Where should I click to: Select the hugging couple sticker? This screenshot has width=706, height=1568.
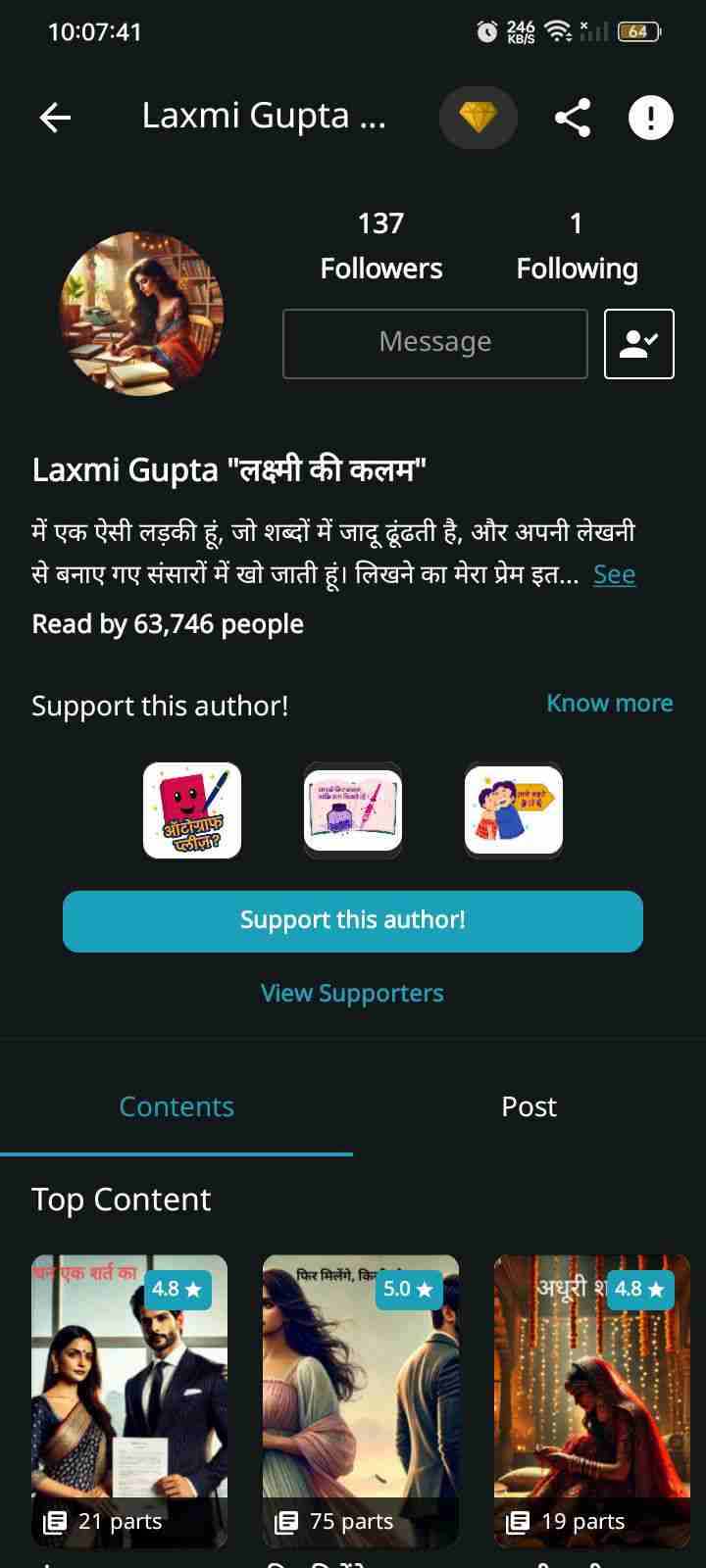[x=513, y=810]
